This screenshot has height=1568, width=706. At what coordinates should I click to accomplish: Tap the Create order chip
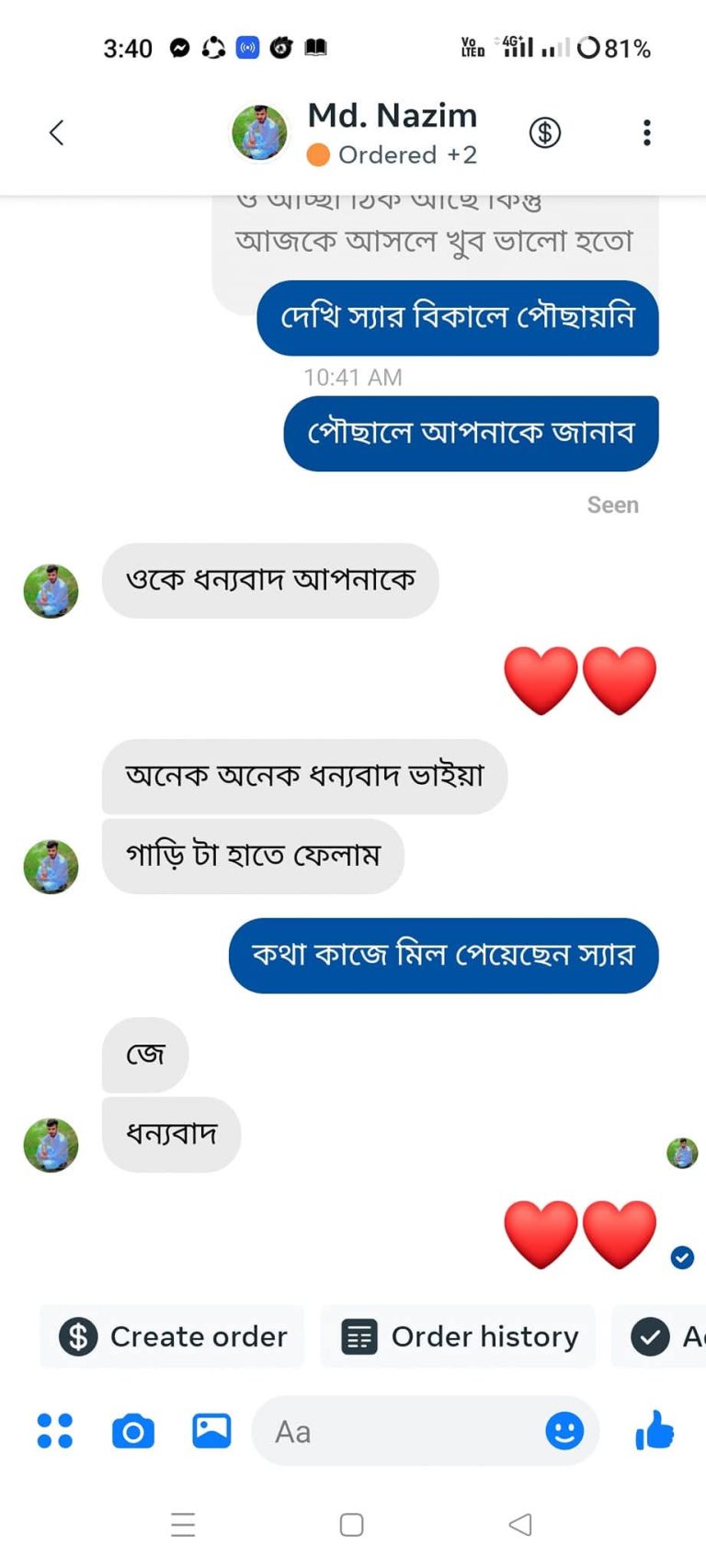coord(173,1336)
